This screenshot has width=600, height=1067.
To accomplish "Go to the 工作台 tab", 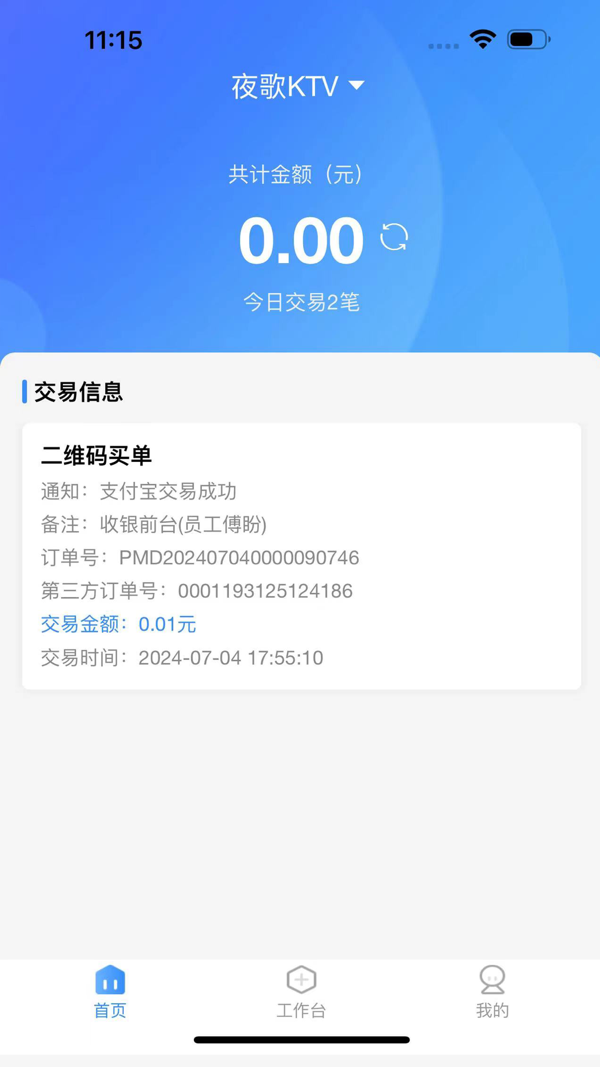I will [301, 991].
